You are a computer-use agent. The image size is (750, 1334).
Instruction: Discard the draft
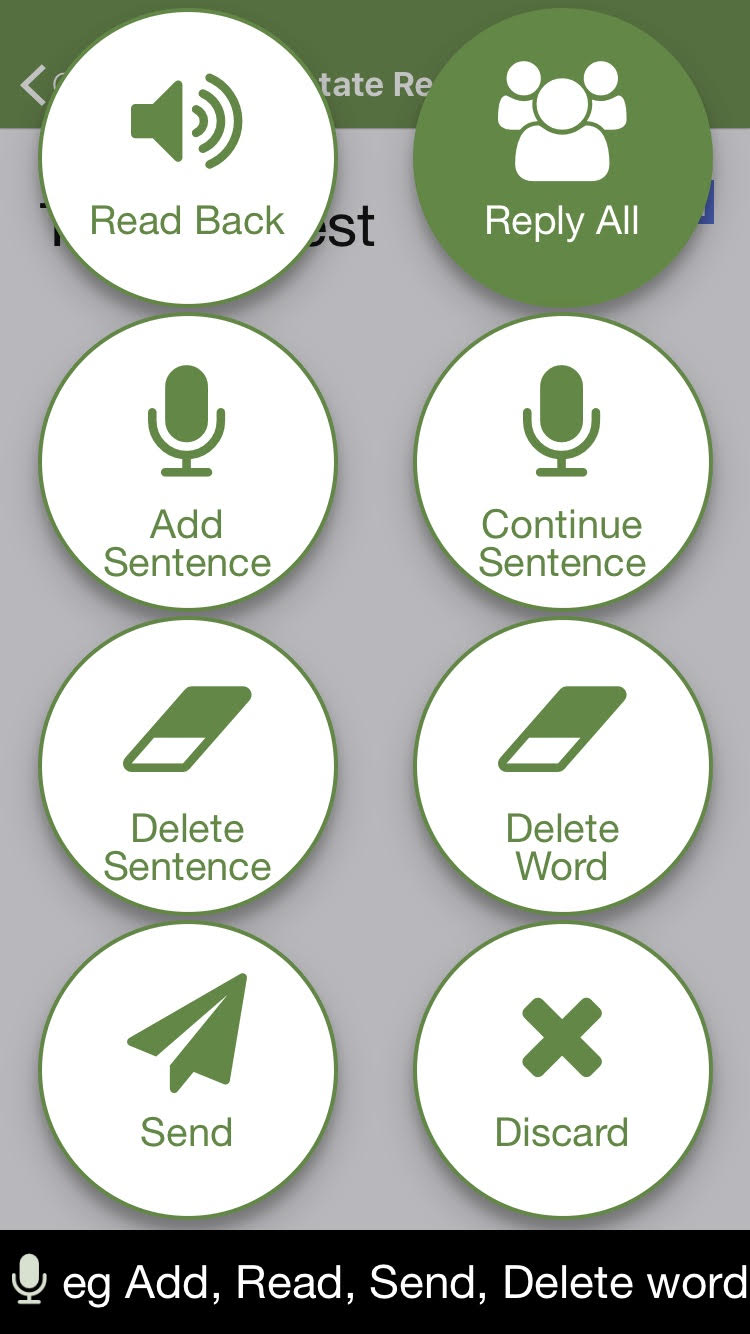(x=563, y=1070)
